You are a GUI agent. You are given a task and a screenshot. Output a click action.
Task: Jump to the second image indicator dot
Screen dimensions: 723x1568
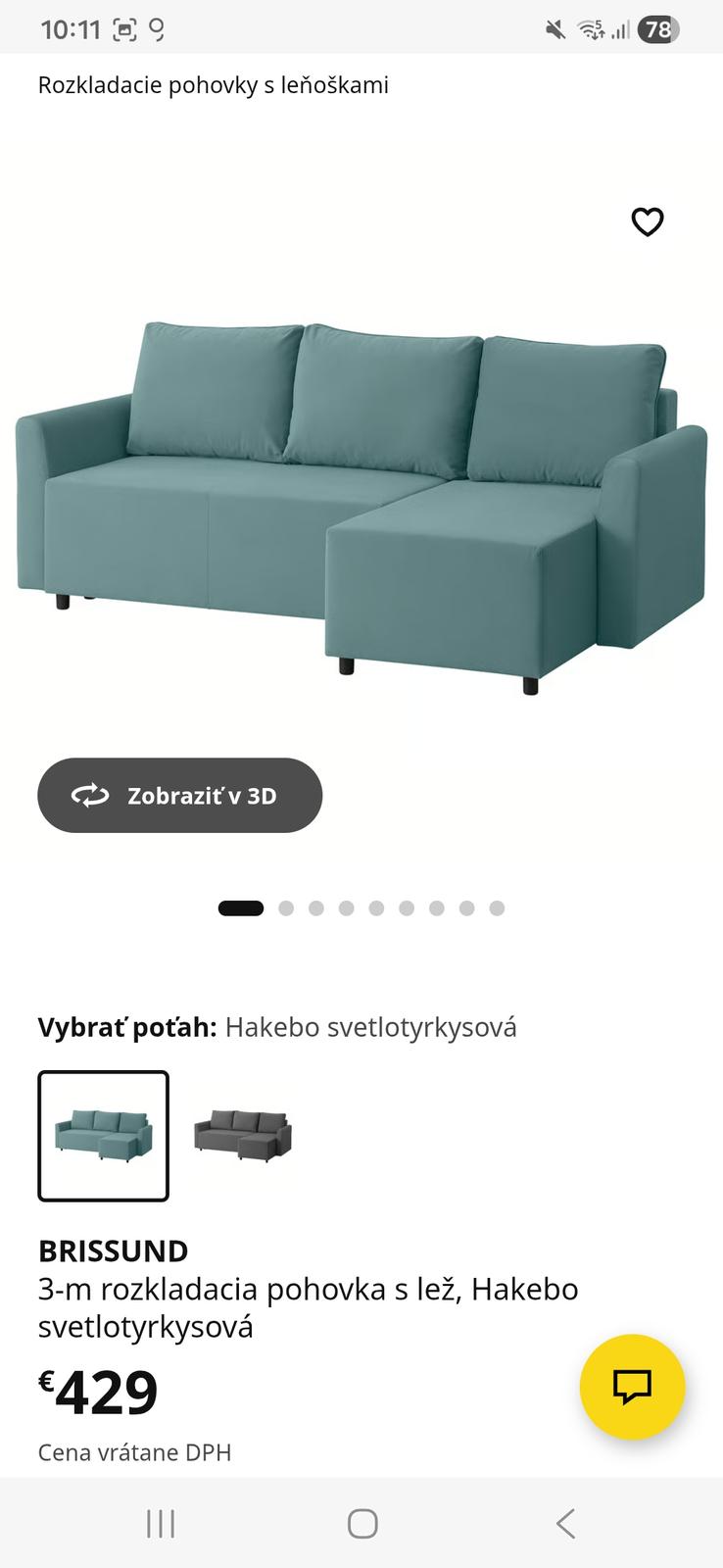[x=286, y=908]
